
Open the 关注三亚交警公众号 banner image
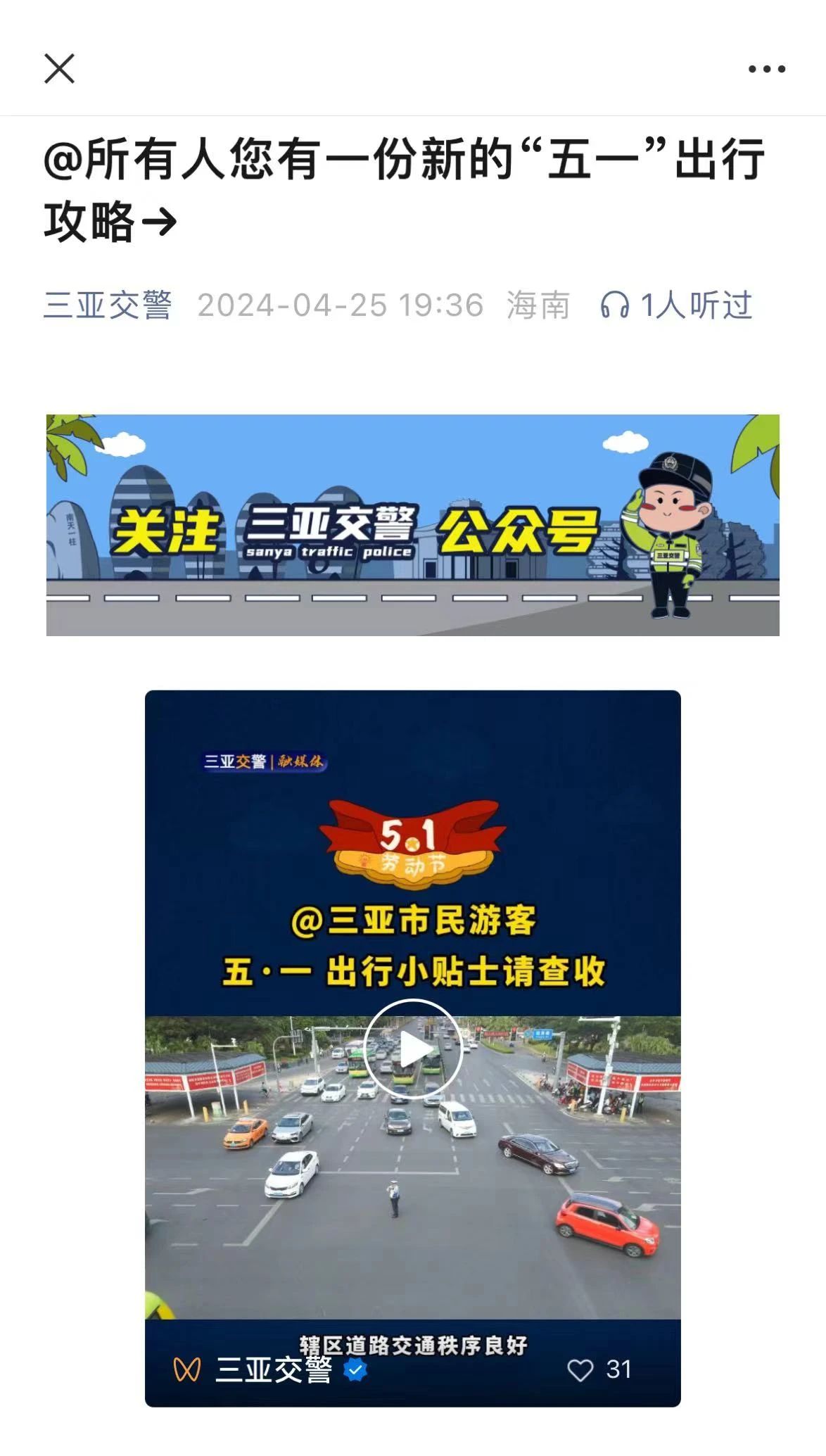pos(413,525)
